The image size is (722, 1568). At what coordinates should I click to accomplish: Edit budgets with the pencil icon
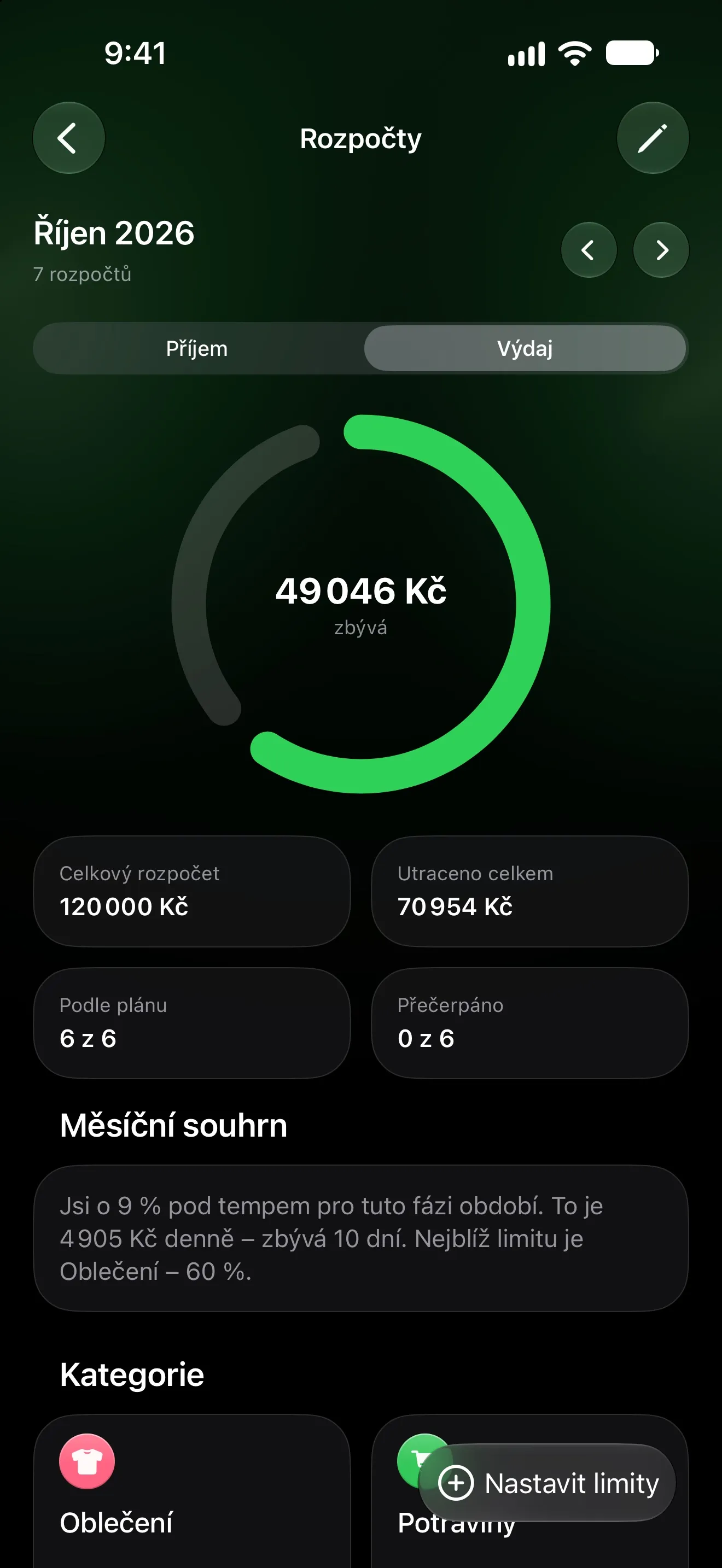coord(653,138)
